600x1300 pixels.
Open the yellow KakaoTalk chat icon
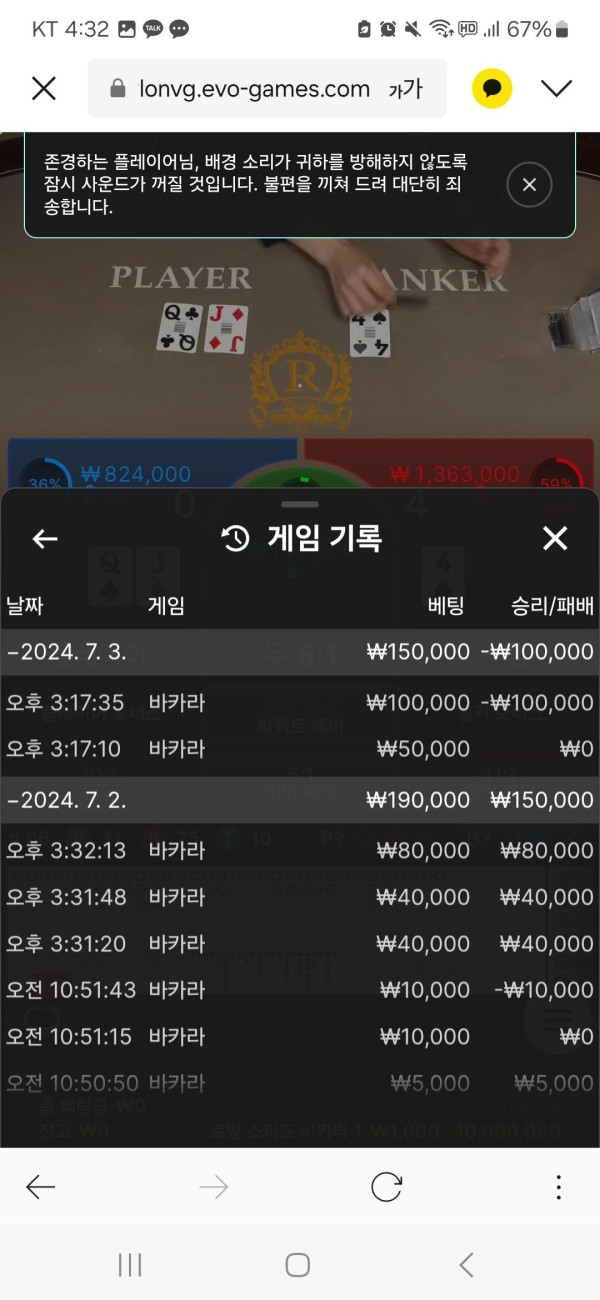coord(491,89)
